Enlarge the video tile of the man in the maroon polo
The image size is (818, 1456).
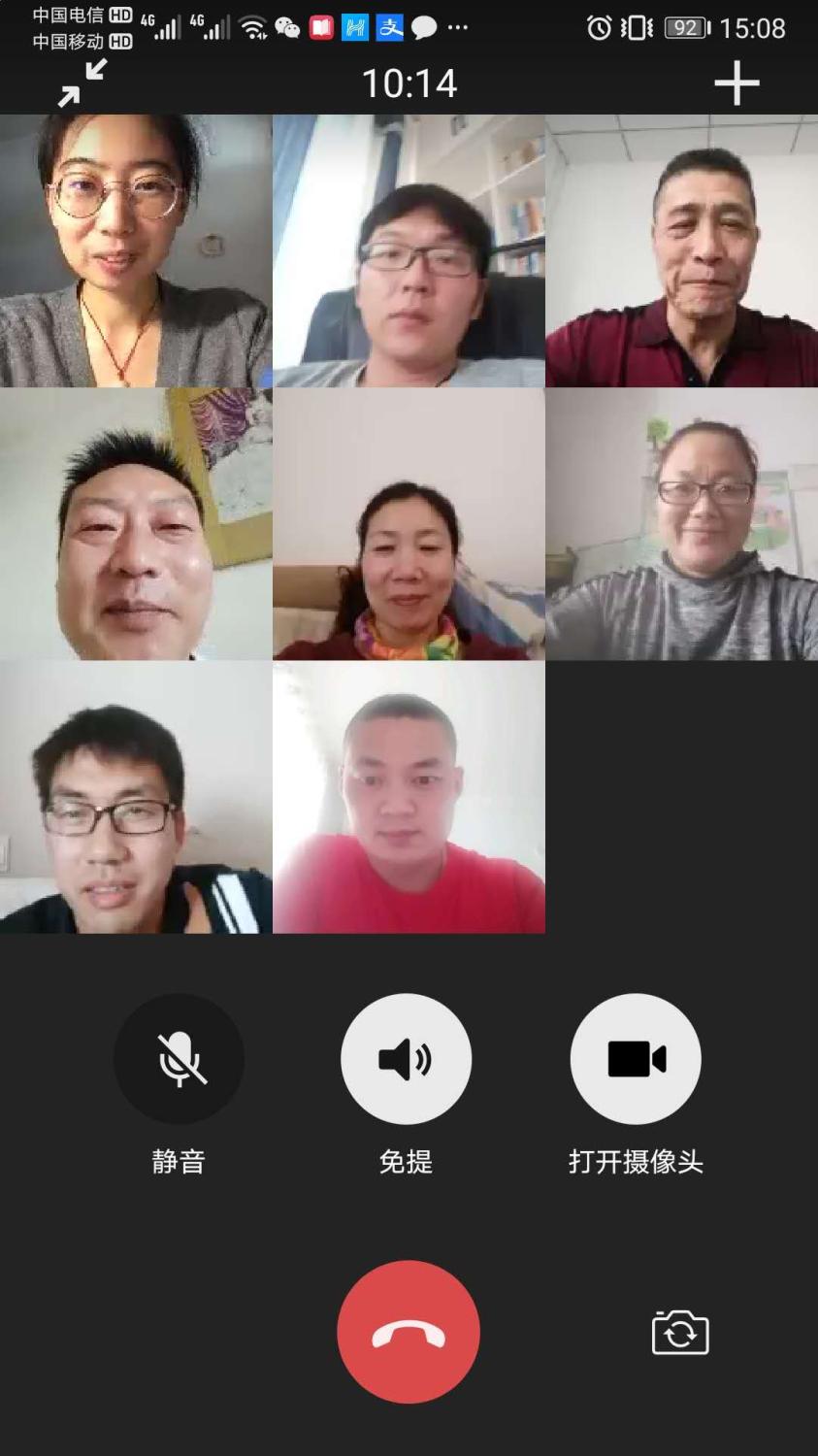point(681,251)
